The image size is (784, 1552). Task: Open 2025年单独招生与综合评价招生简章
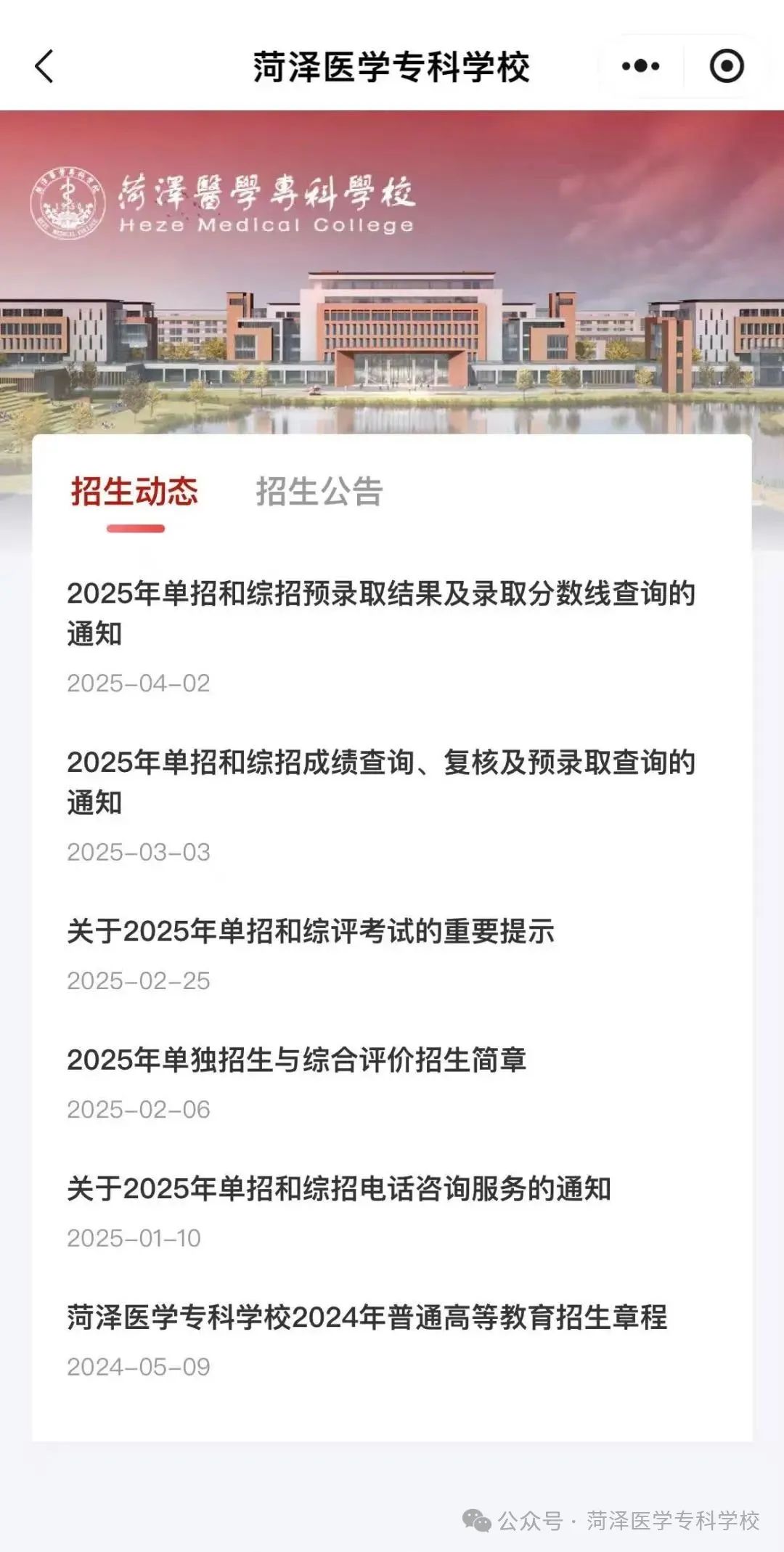tap(296, 1060)
